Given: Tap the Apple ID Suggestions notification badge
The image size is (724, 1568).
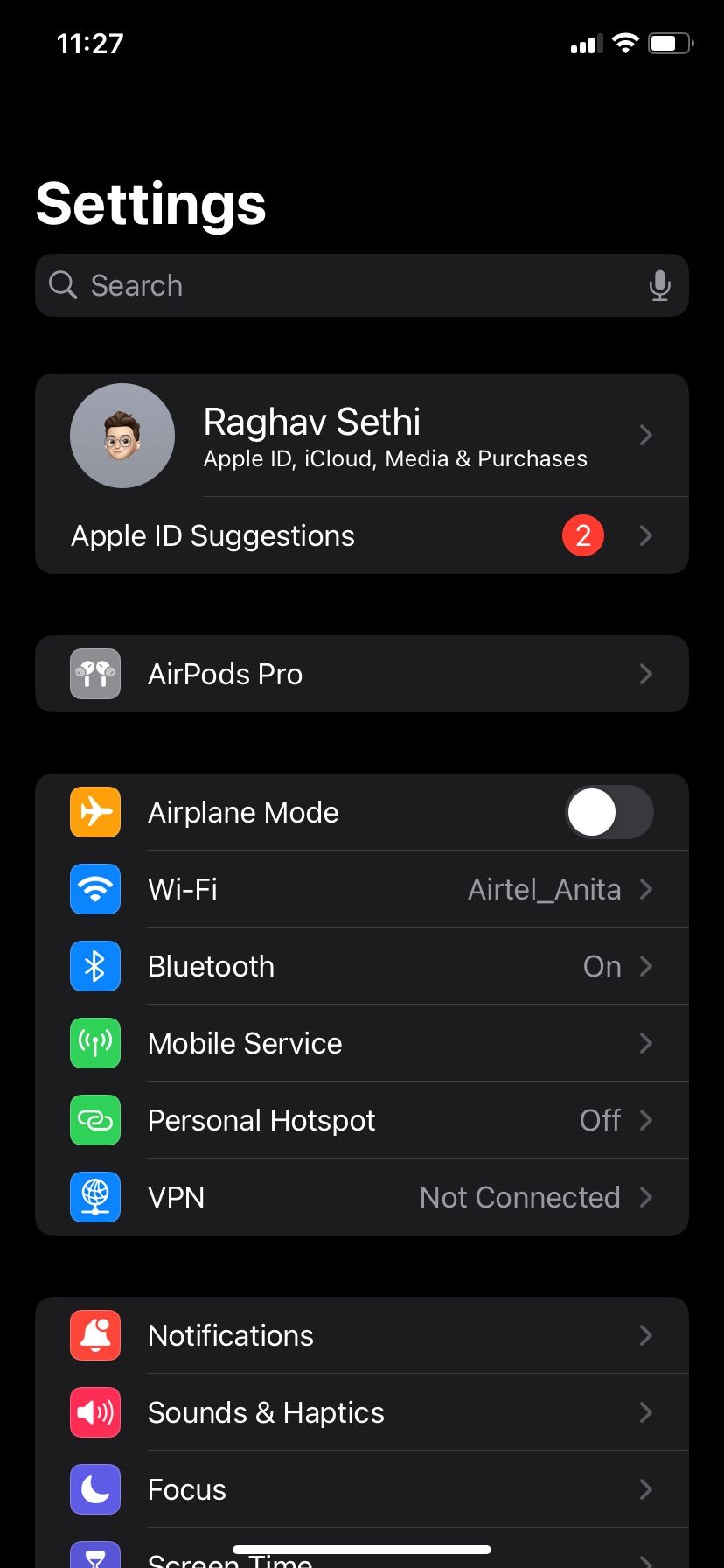Looking at the screenshot, I should click(x=582, y=535).
